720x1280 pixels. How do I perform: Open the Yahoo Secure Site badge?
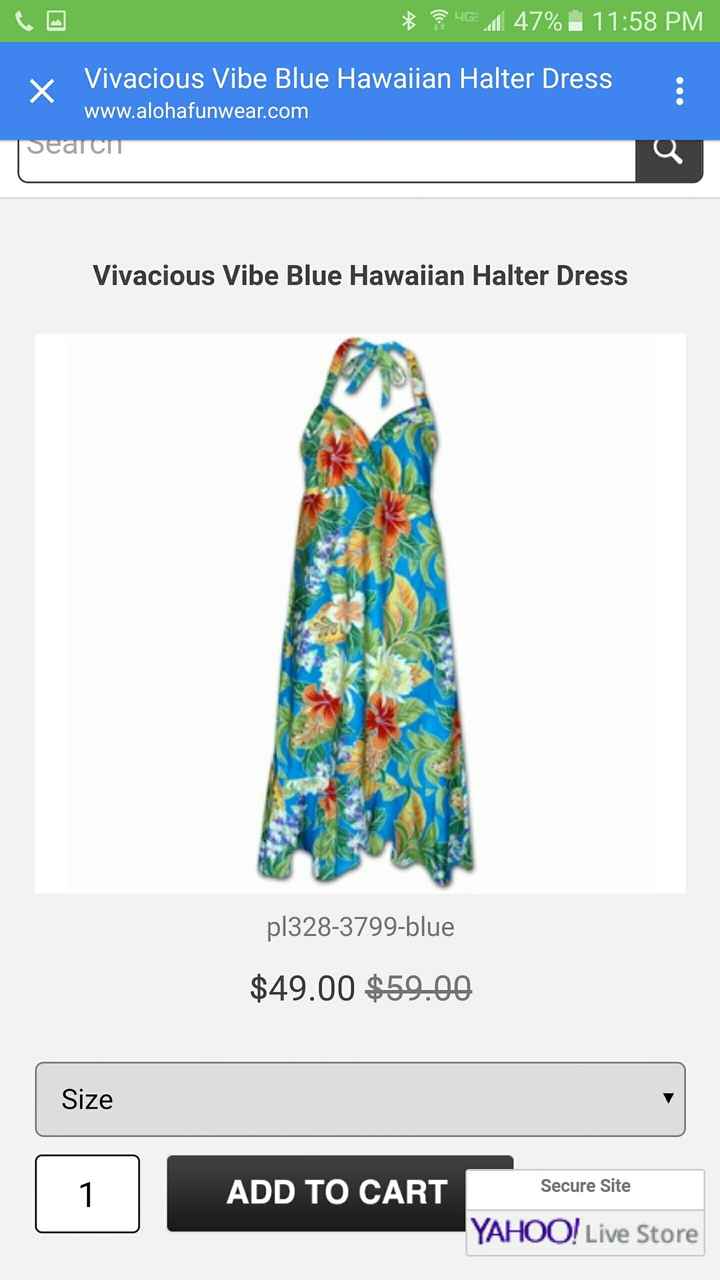tap(585, 1213)
